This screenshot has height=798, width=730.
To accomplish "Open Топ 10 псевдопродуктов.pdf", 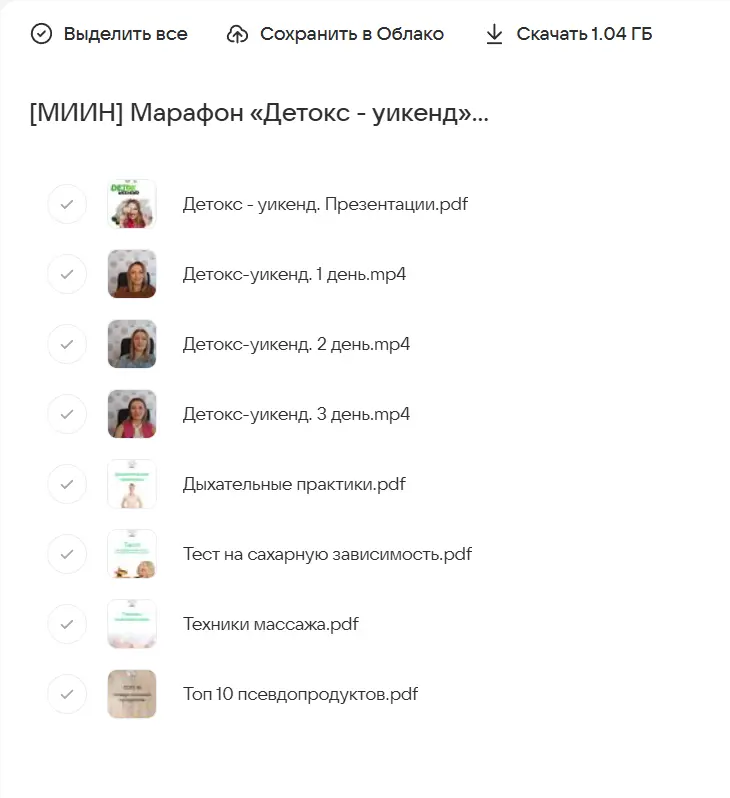I will [300, 694].
